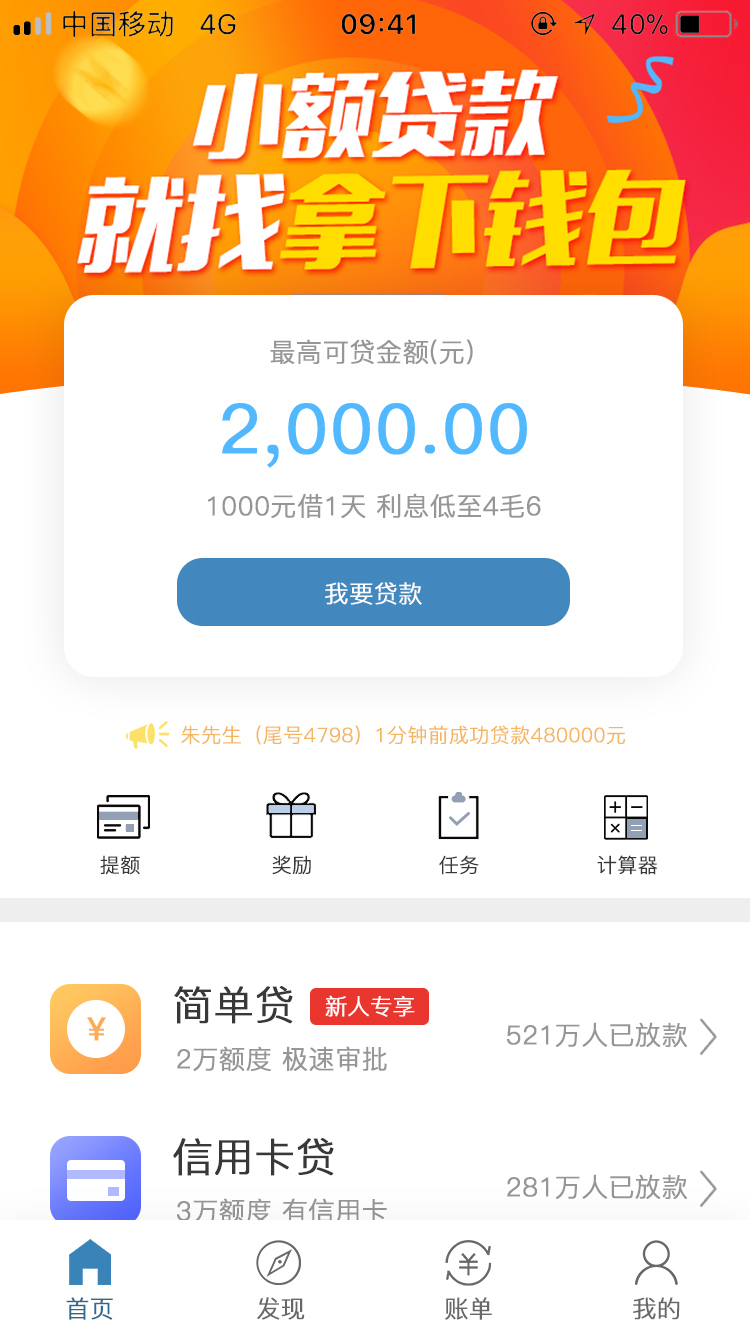The height and width of the screenshot is (1334, 750).
Task: Open the 奖励 rewards shortcut
Action: tap(291, 834)
